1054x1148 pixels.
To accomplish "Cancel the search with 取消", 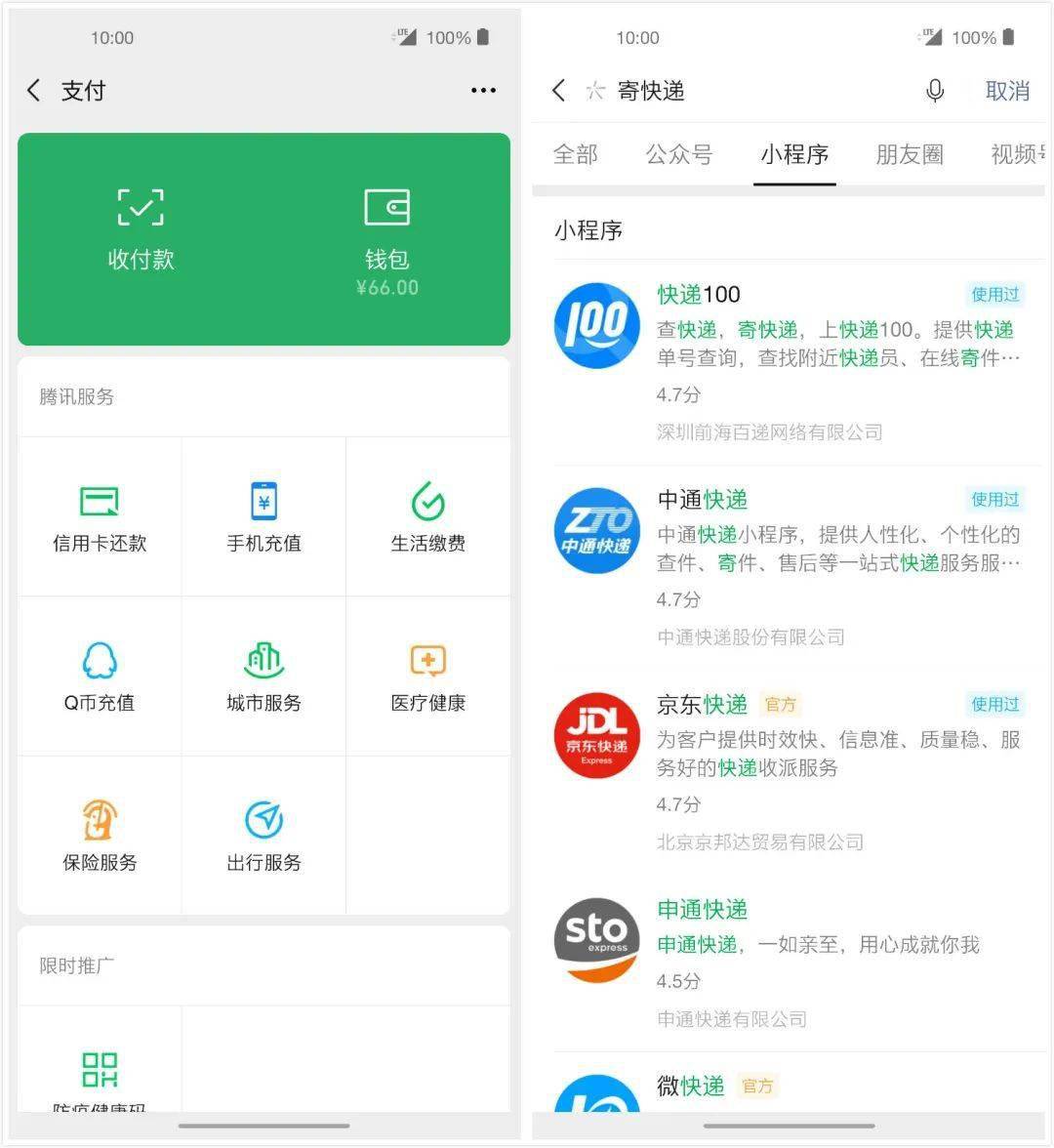I will (x=1007, y=91).
